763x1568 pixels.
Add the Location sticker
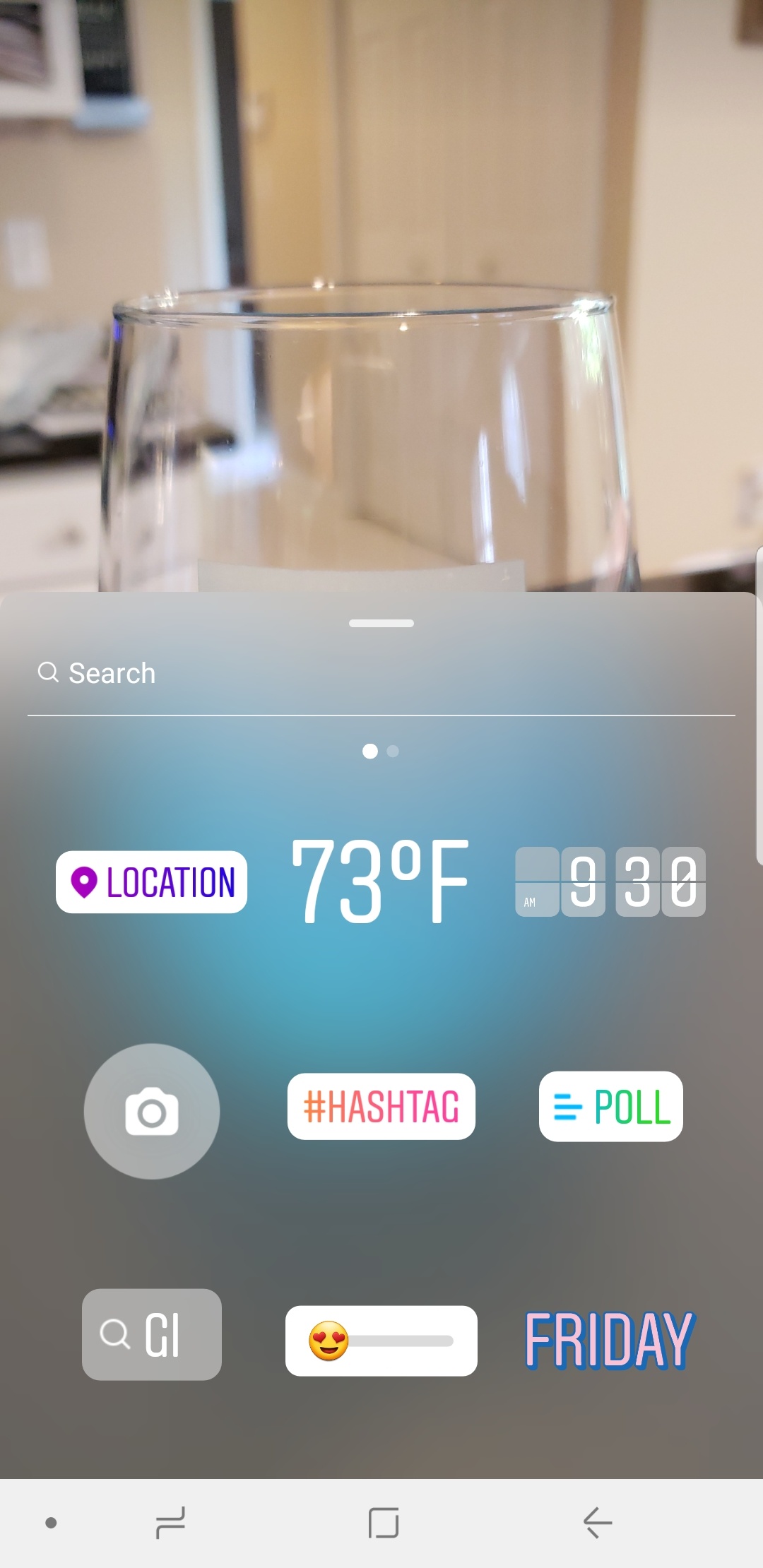(x=152, y=882)
